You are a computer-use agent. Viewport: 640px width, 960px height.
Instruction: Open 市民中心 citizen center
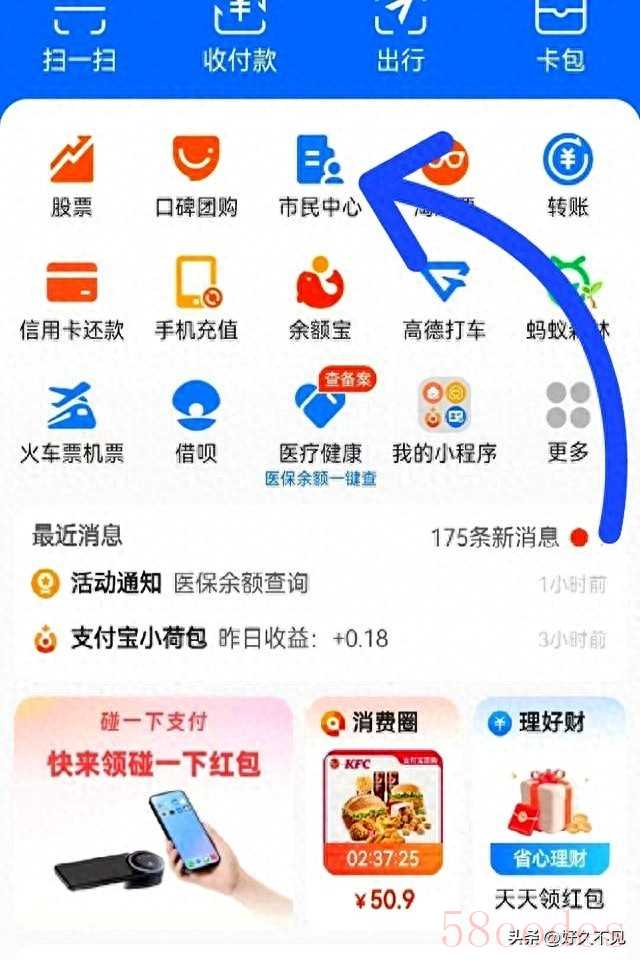tap(320, 175)
